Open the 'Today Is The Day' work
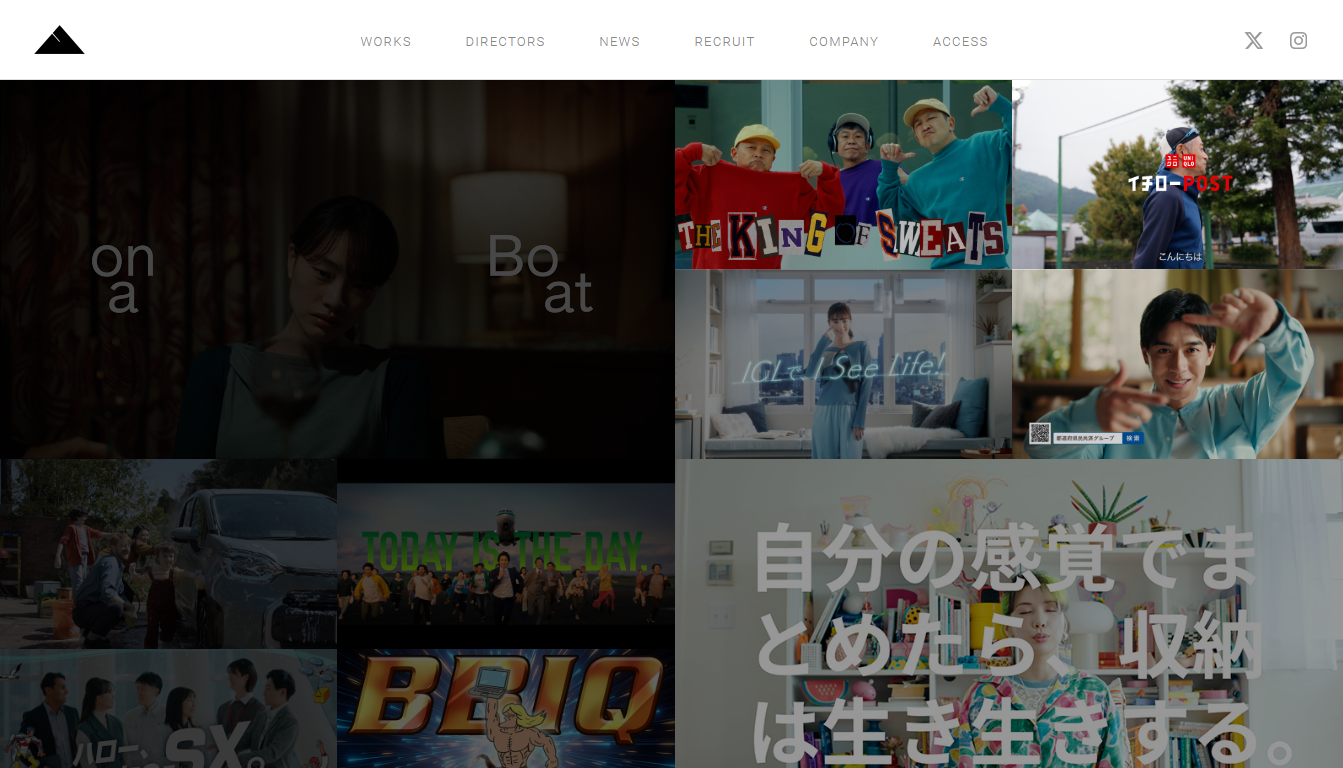The image size is (1343, 768). pyautogui.click(x=505, y=554)
